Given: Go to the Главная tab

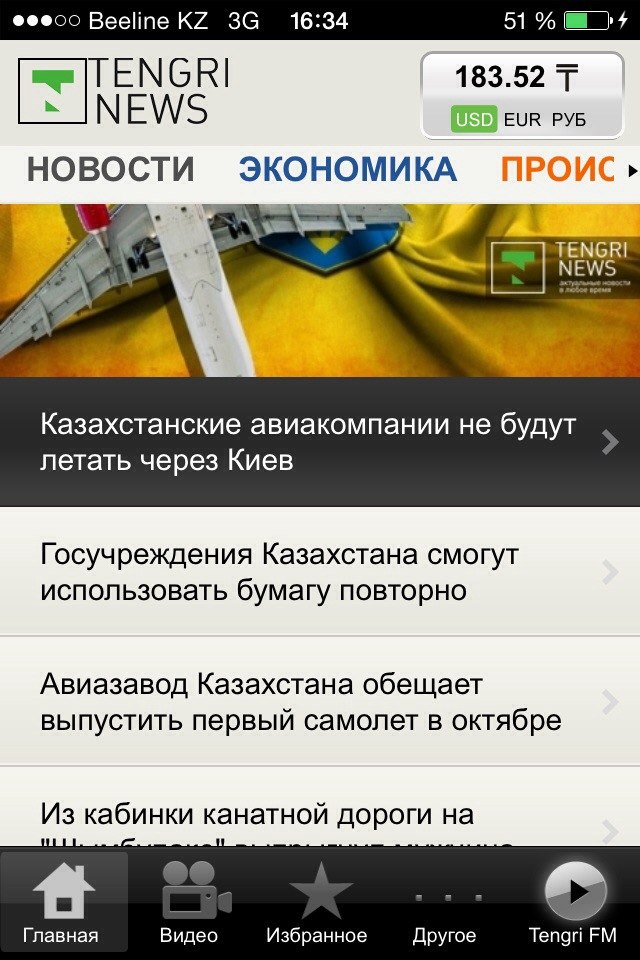Looking at the screenshot, I should (x=62, y=905).
